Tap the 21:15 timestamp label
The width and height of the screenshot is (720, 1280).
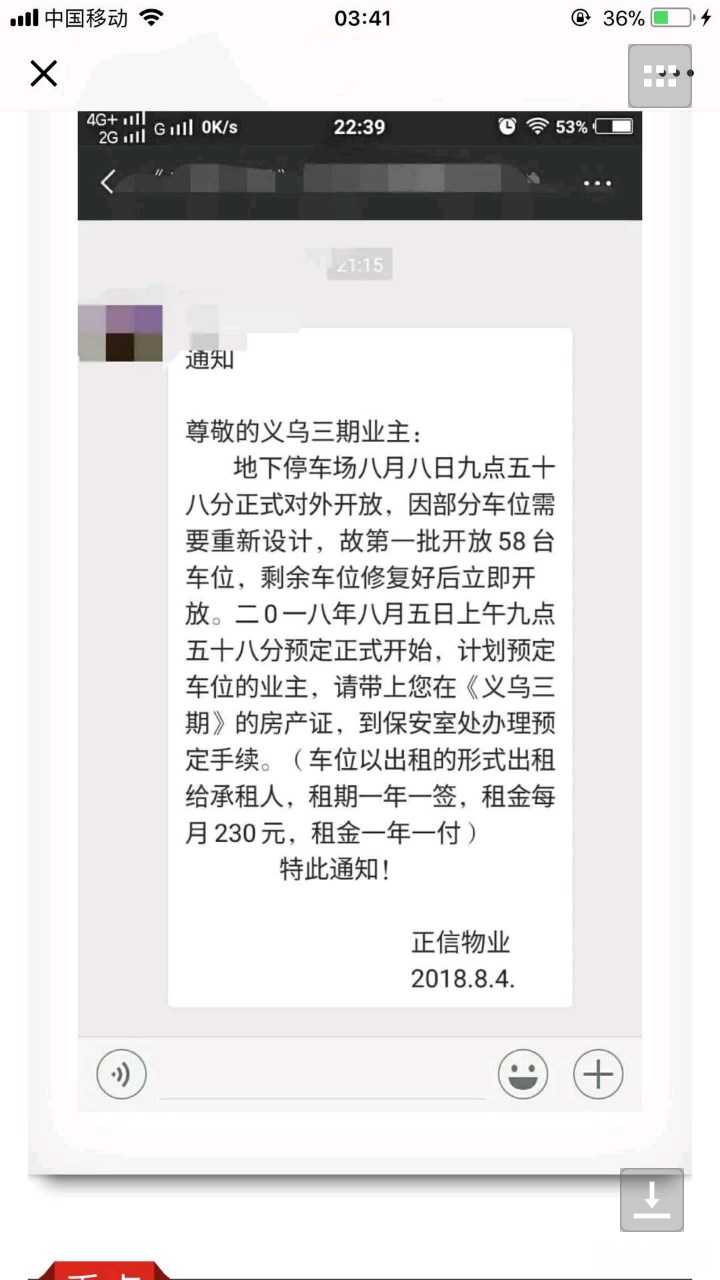[x=358, y=264]
